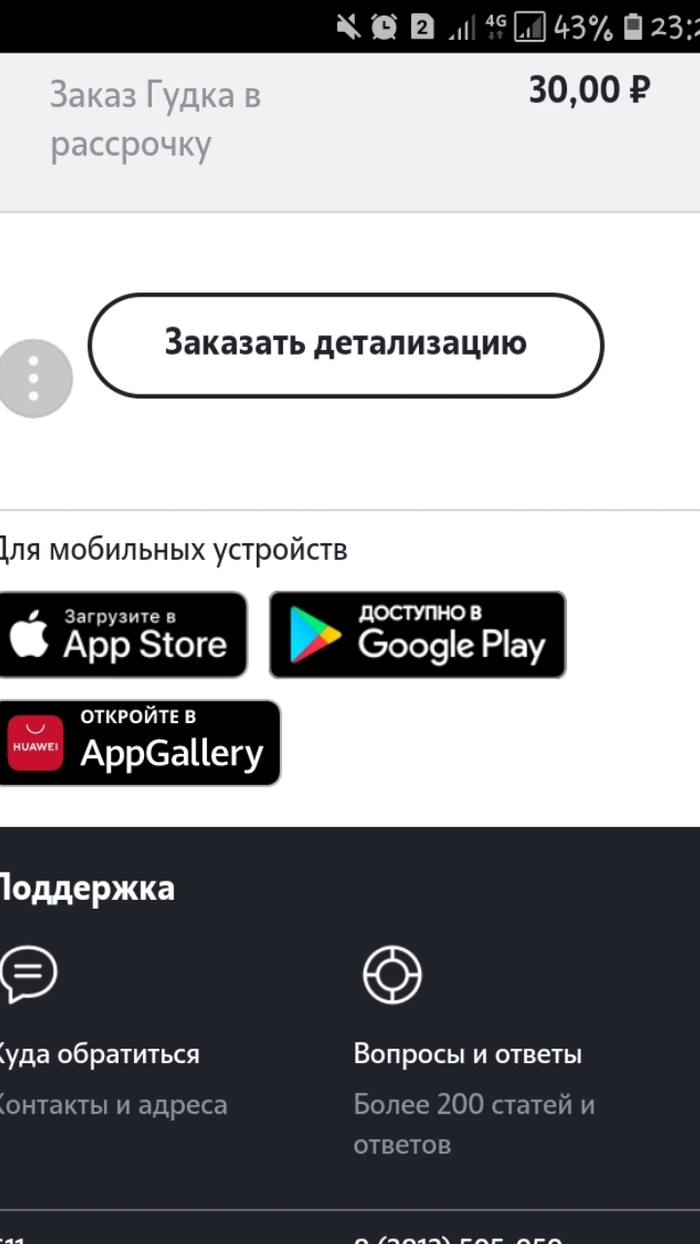
Task: Open the three-dot floating menu
Action: (x=34, y=378)
